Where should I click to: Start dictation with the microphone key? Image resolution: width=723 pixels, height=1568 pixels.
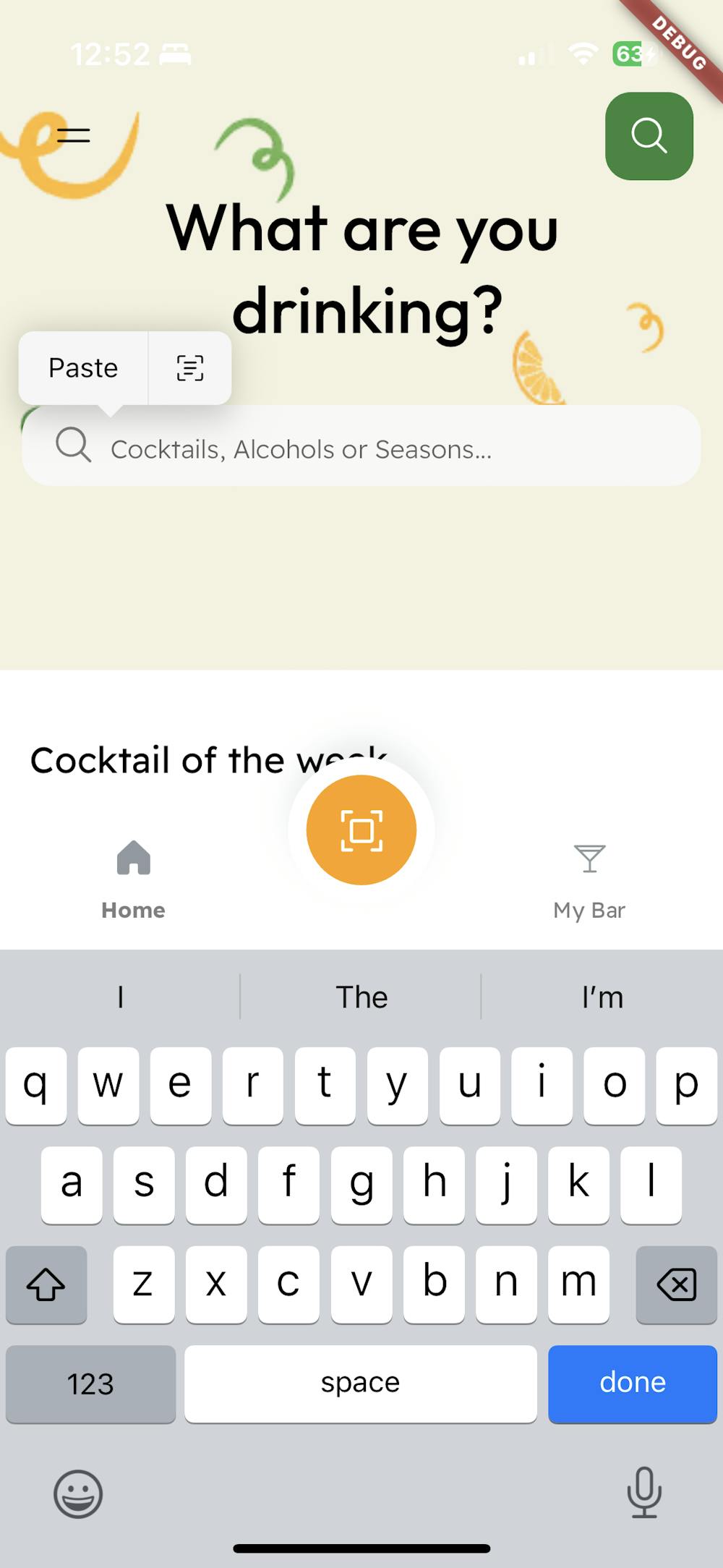643,1491
